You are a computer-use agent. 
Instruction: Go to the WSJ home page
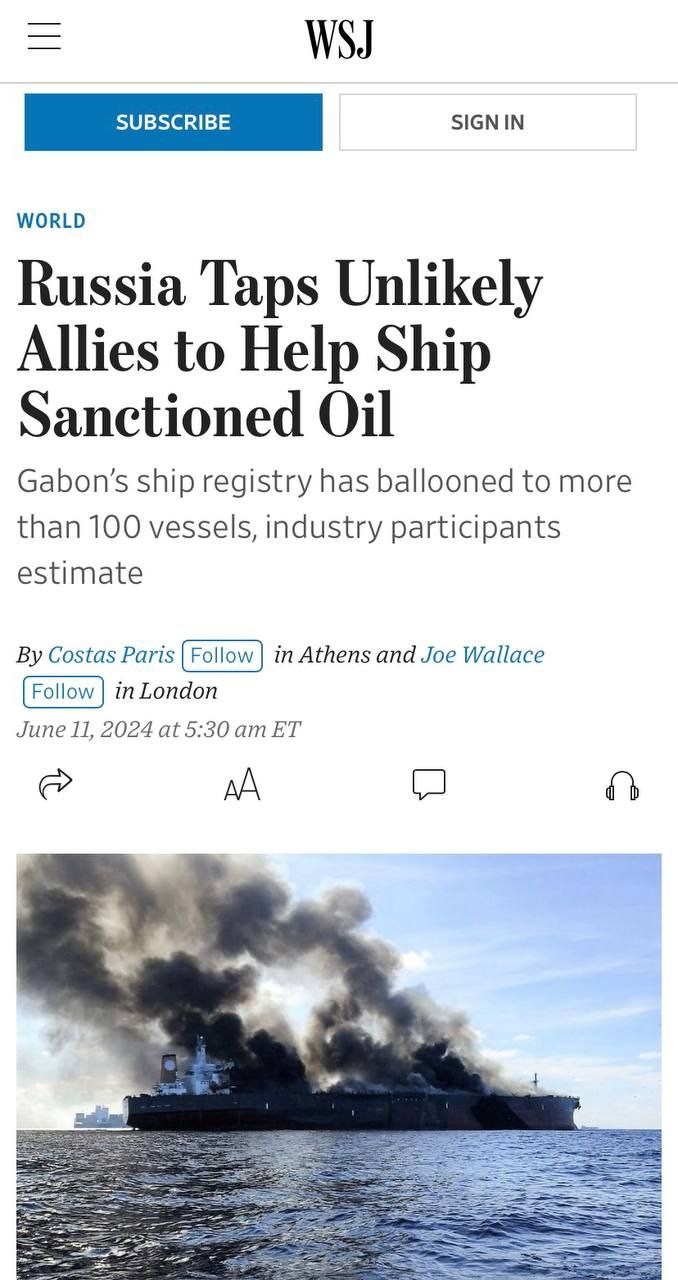point(339,40)
